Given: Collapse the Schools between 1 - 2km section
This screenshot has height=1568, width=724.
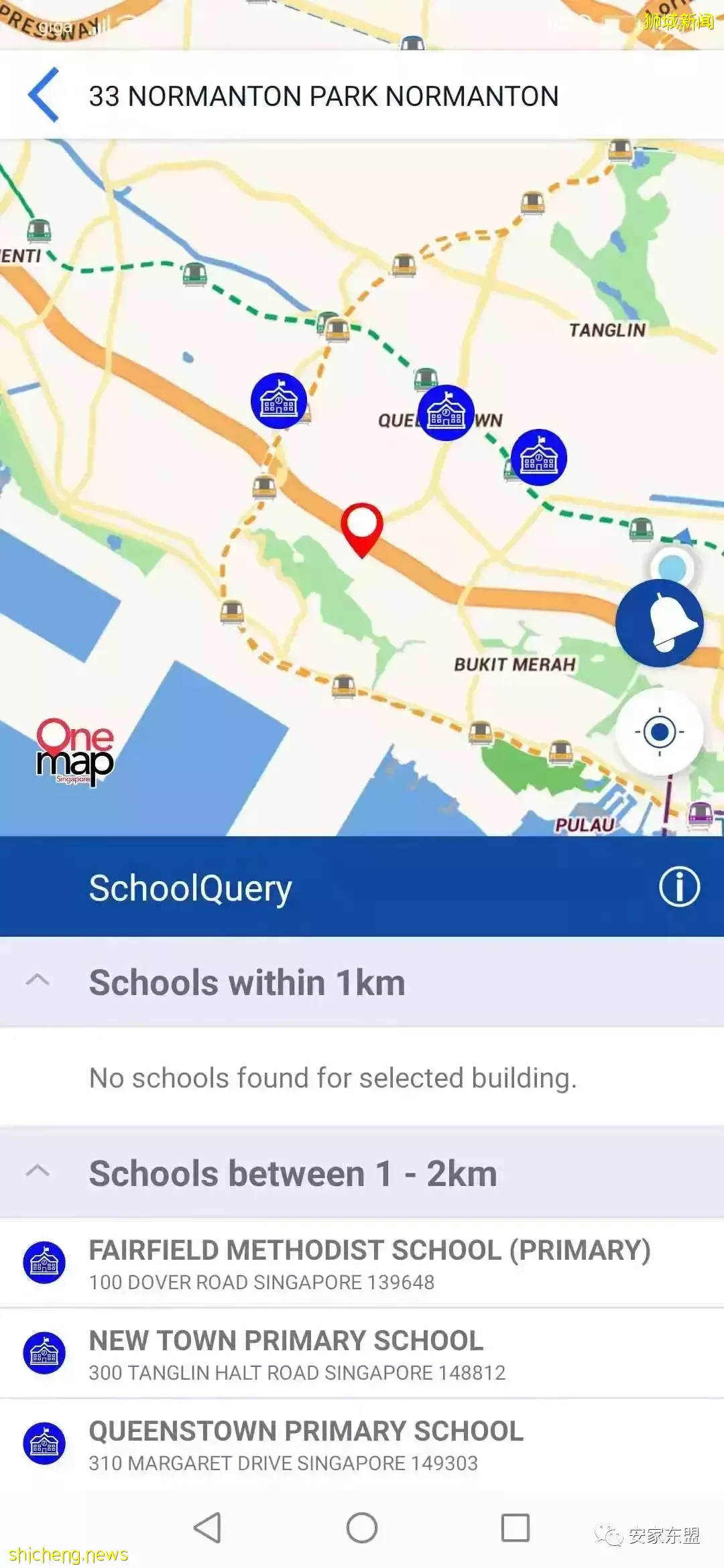Looking at the screenshot, I should (38, 1172).
